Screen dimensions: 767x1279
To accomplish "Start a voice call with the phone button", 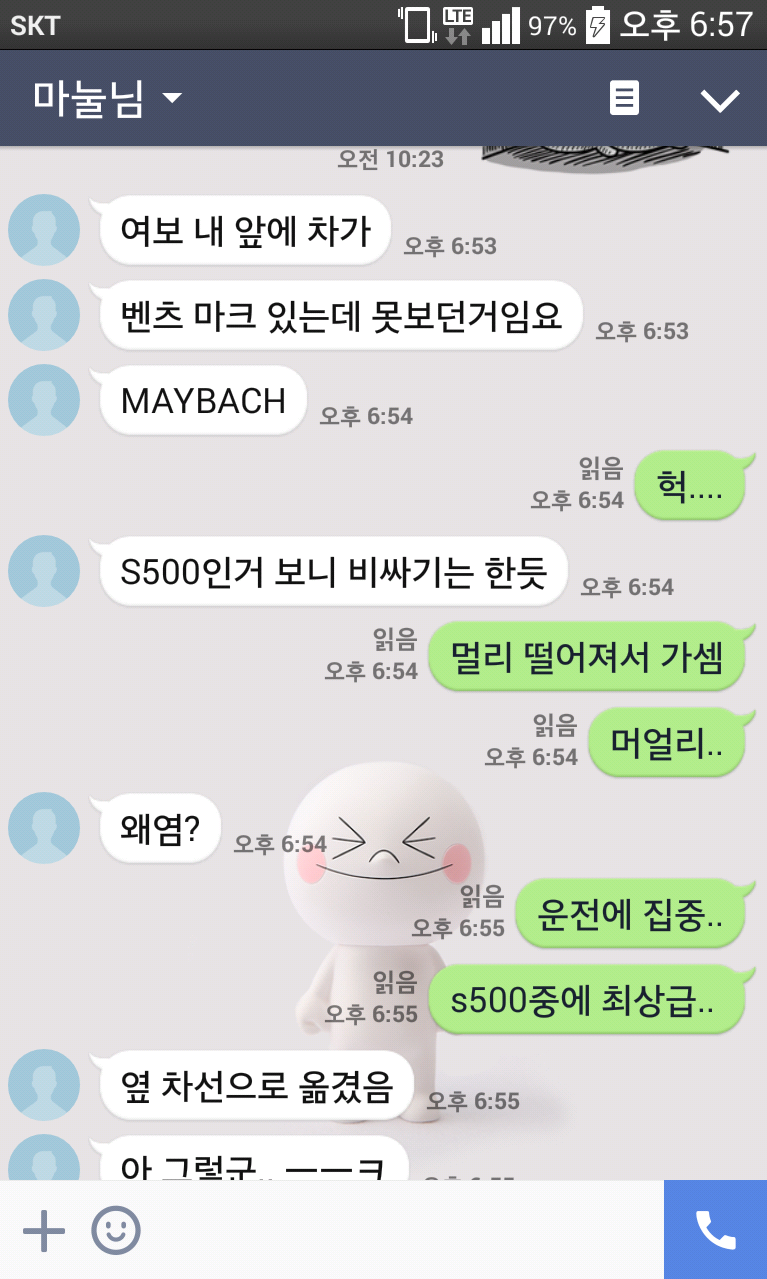I will point(715,1230).
